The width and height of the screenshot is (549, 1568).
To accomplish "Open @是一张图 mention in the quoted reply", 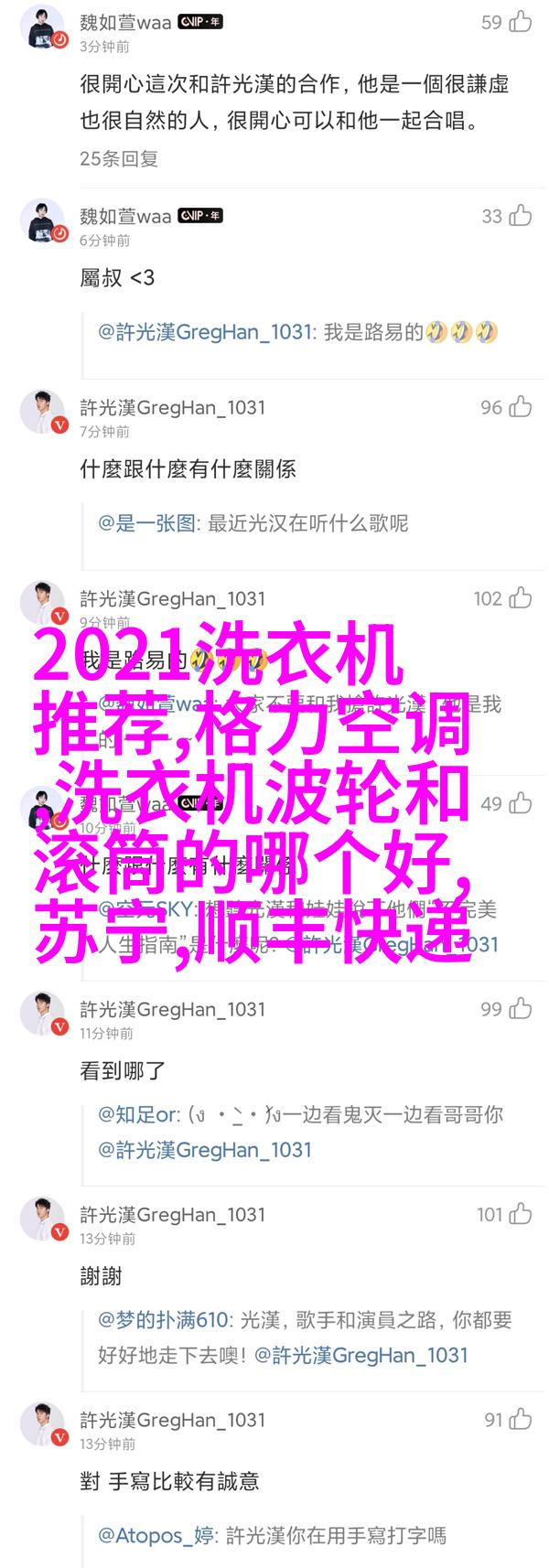I will tap(149, 523).
